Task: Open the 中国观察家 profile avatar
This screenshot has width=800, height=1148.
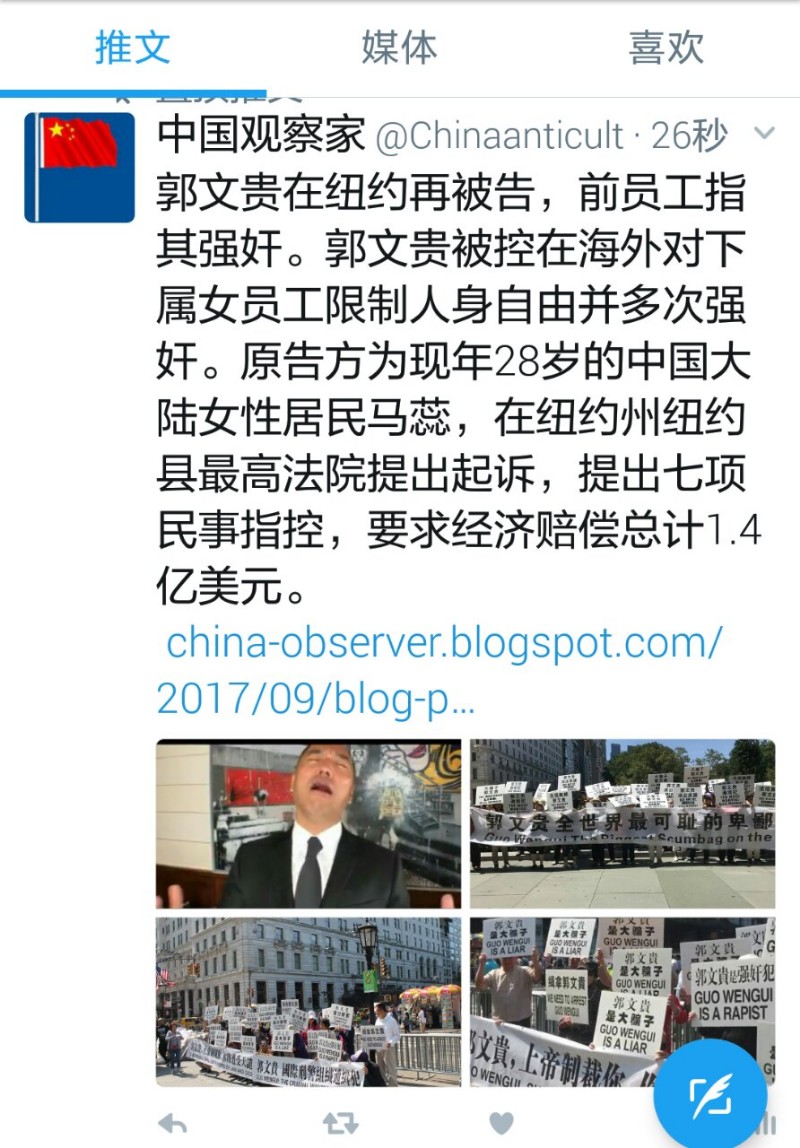Action: coord(80,167)
